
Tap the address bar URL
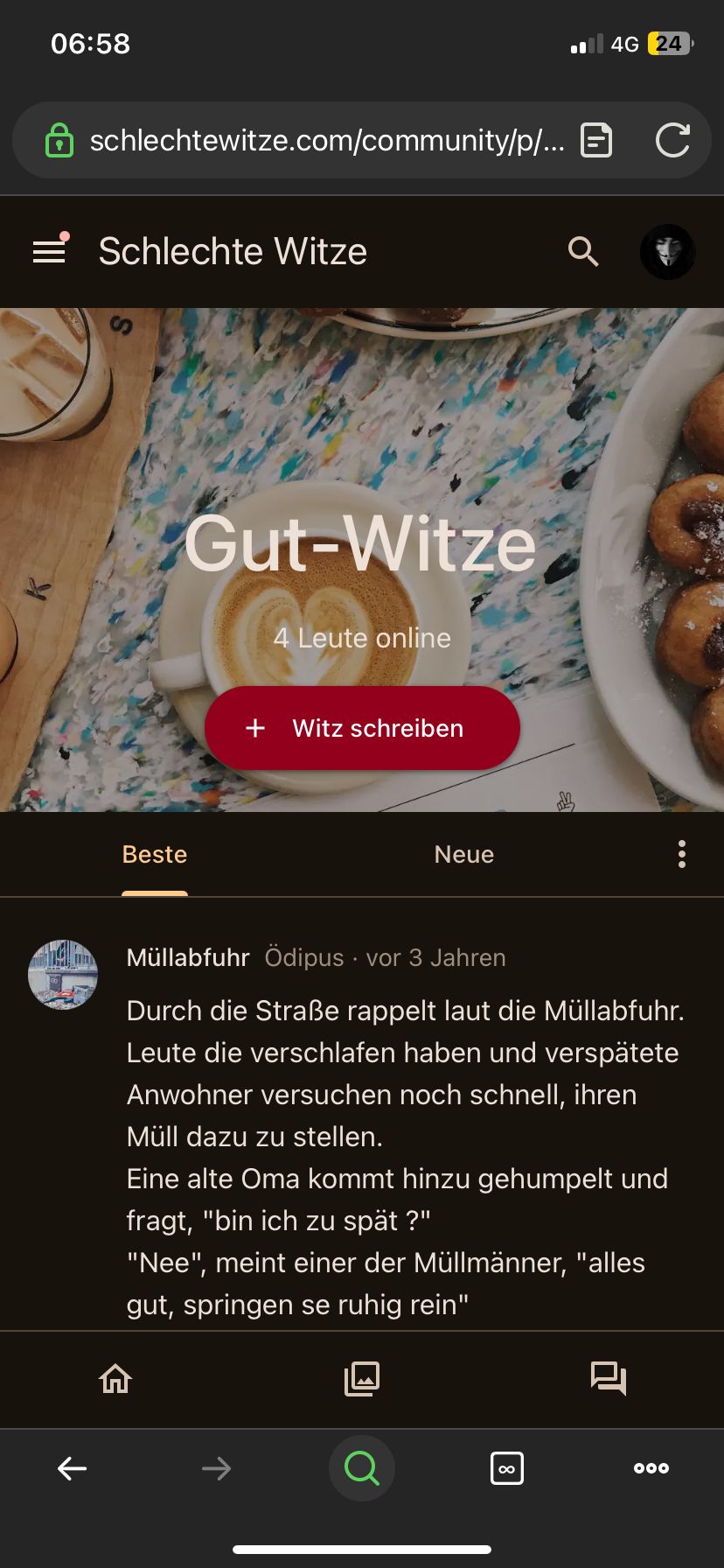326,140
